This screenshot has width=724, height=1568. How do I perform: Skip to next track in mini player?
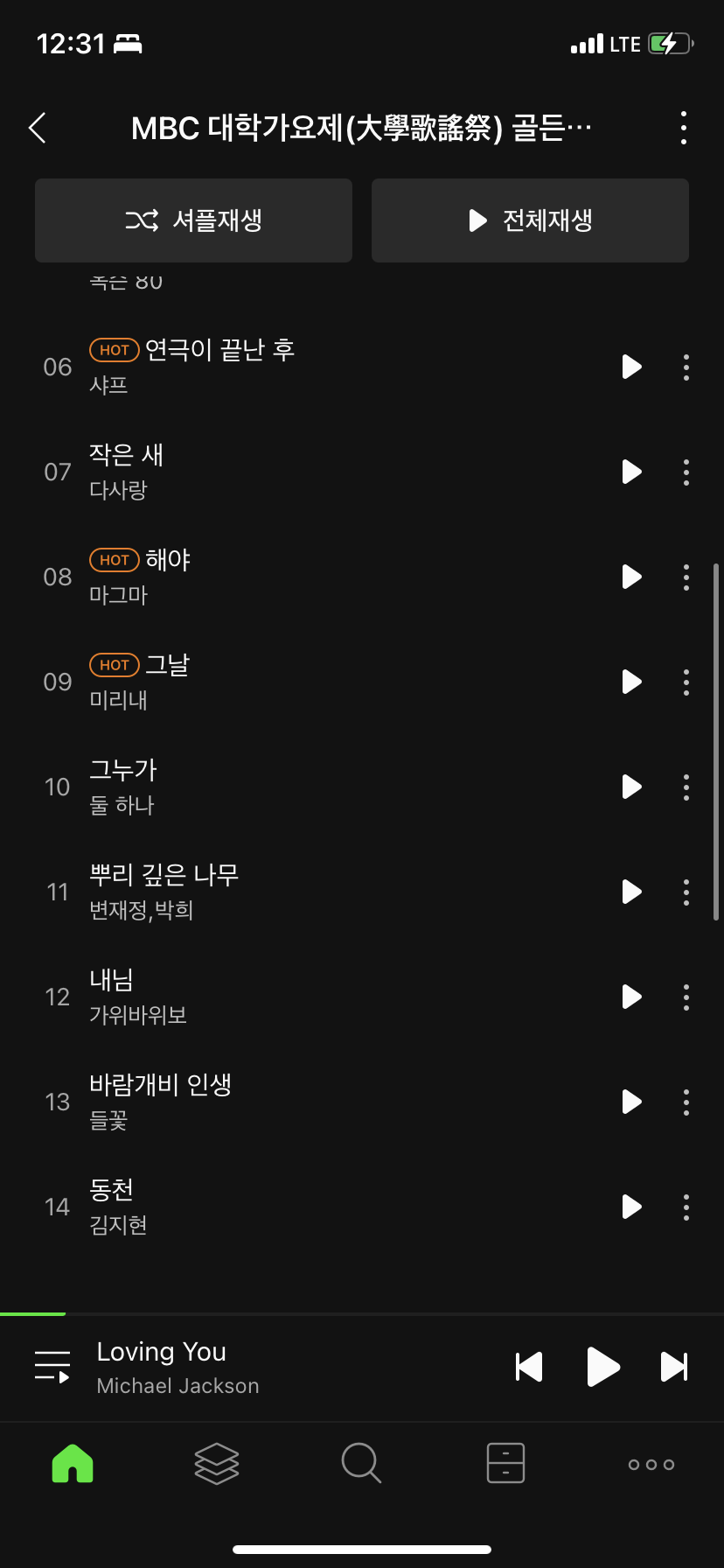tap(674, 1367)
